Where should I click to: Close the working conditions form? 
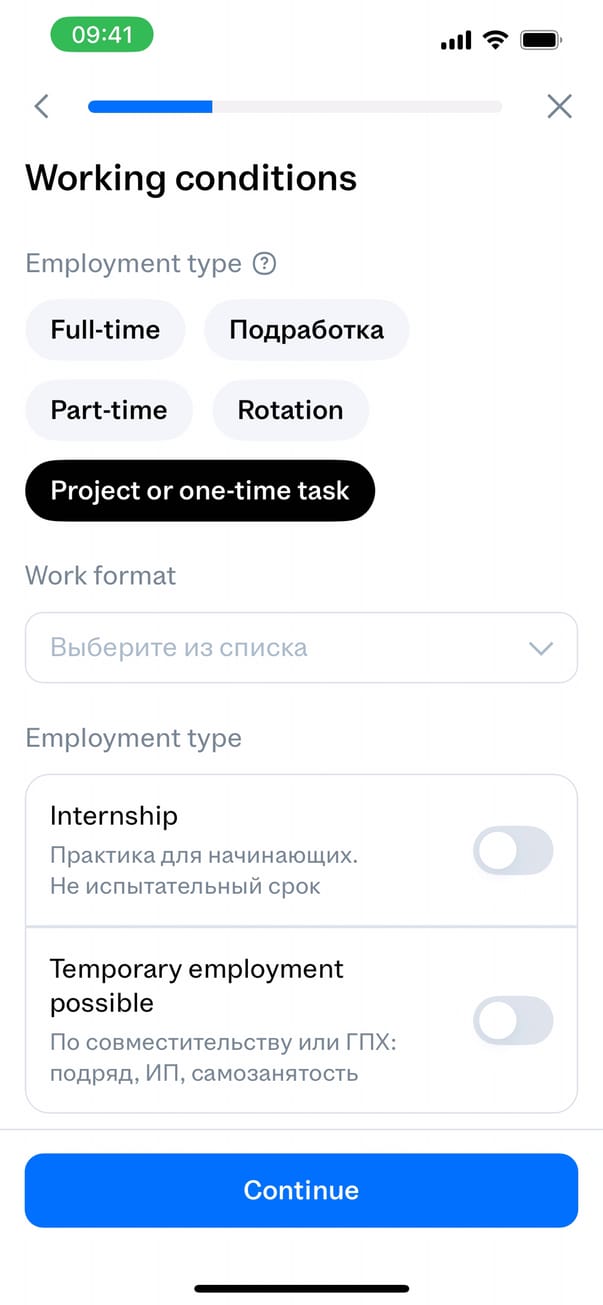559,106
